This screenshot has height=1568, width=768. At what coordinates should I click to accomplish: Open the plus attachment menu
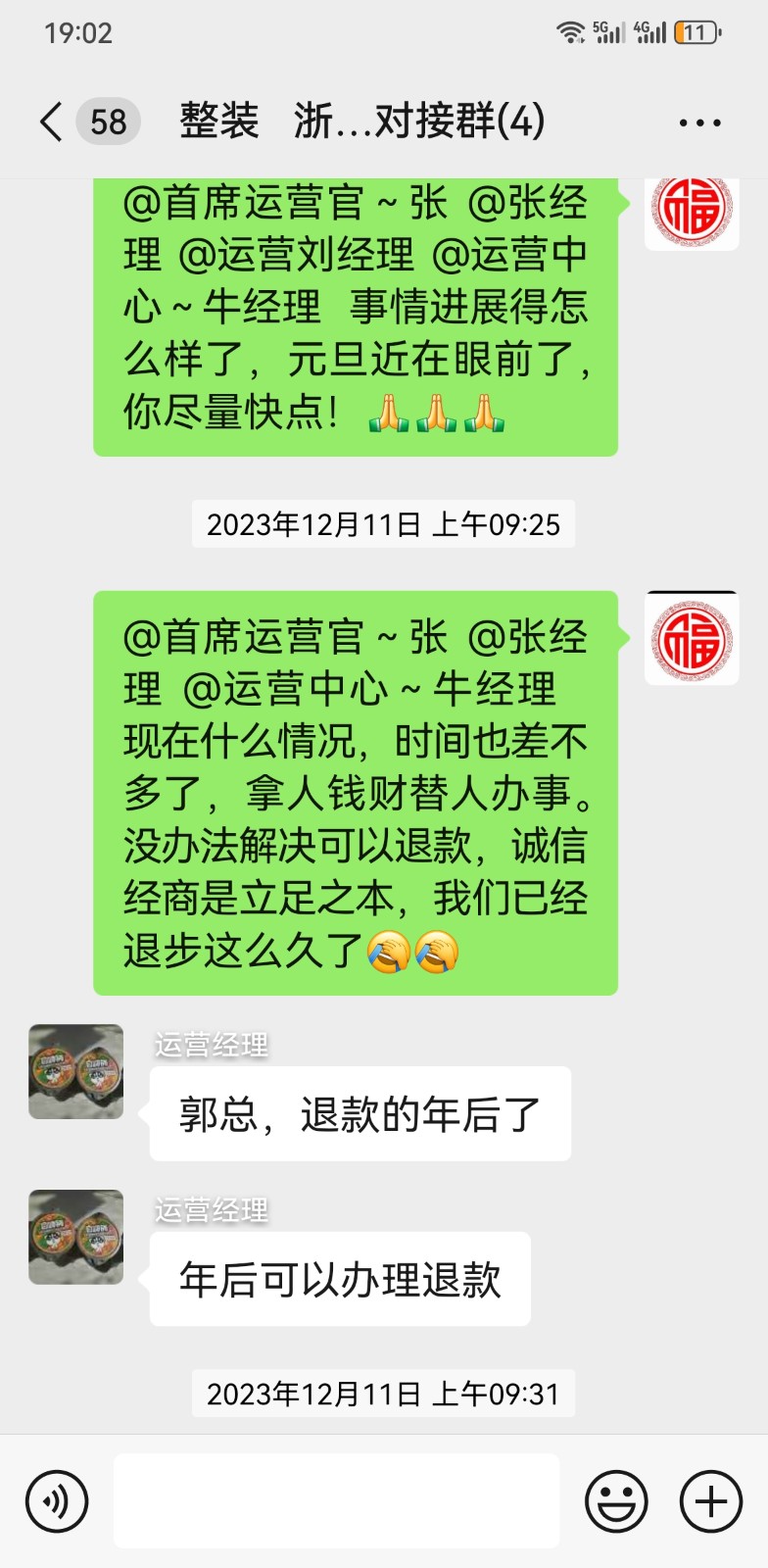point(710,1501)
